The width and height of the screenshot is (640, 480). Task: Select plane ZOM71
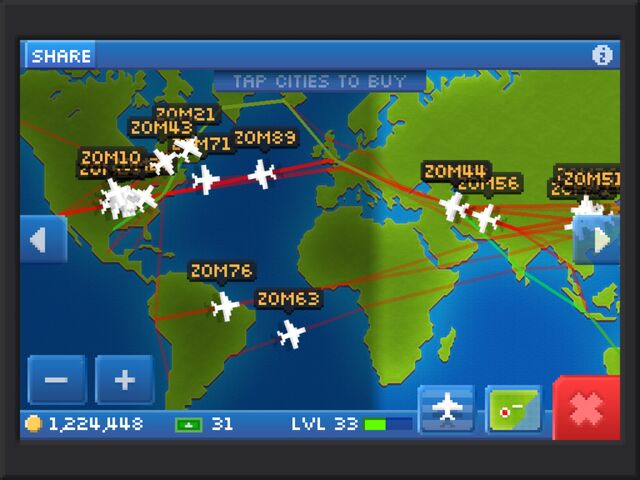point(205,179)
